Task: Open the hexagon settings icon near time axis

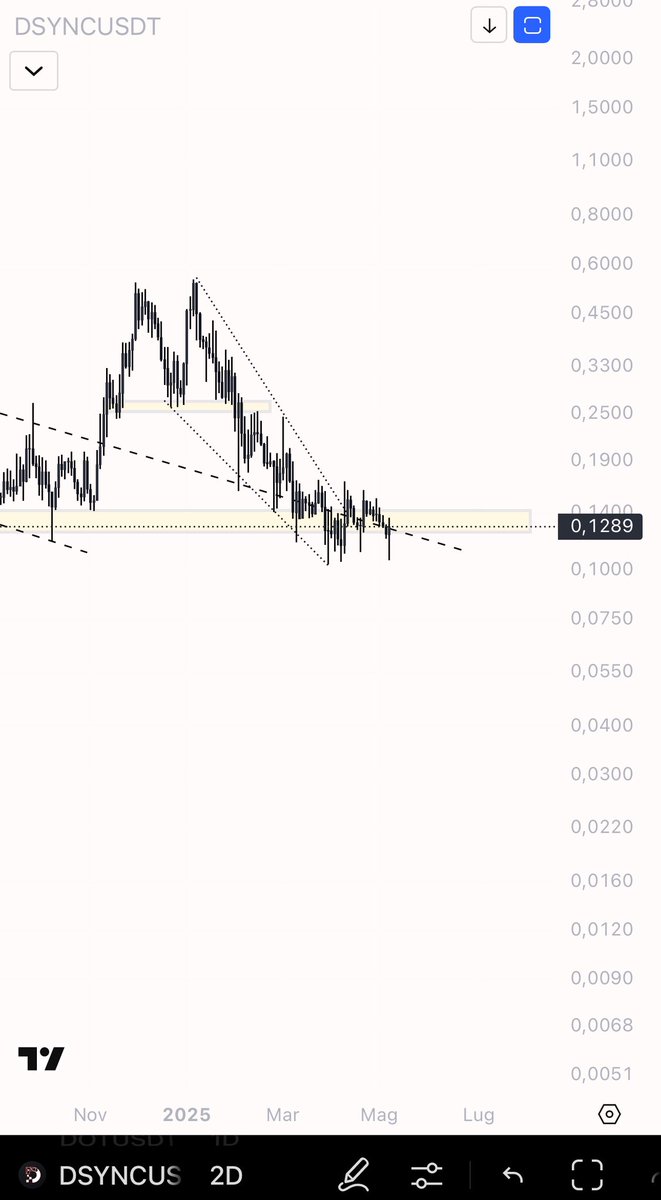Action: 609,1114
